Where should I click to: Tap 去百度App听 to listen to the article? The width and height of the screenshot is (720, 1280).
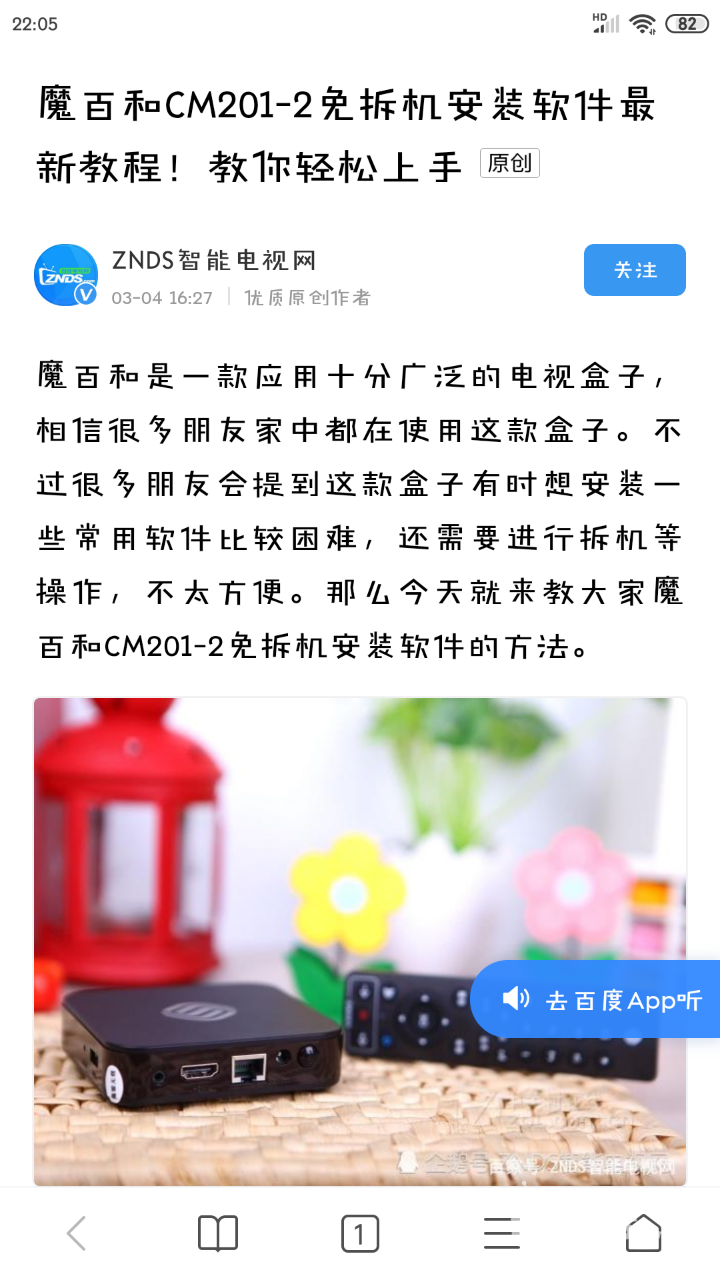pyautogui.click(x=602, y=999)
